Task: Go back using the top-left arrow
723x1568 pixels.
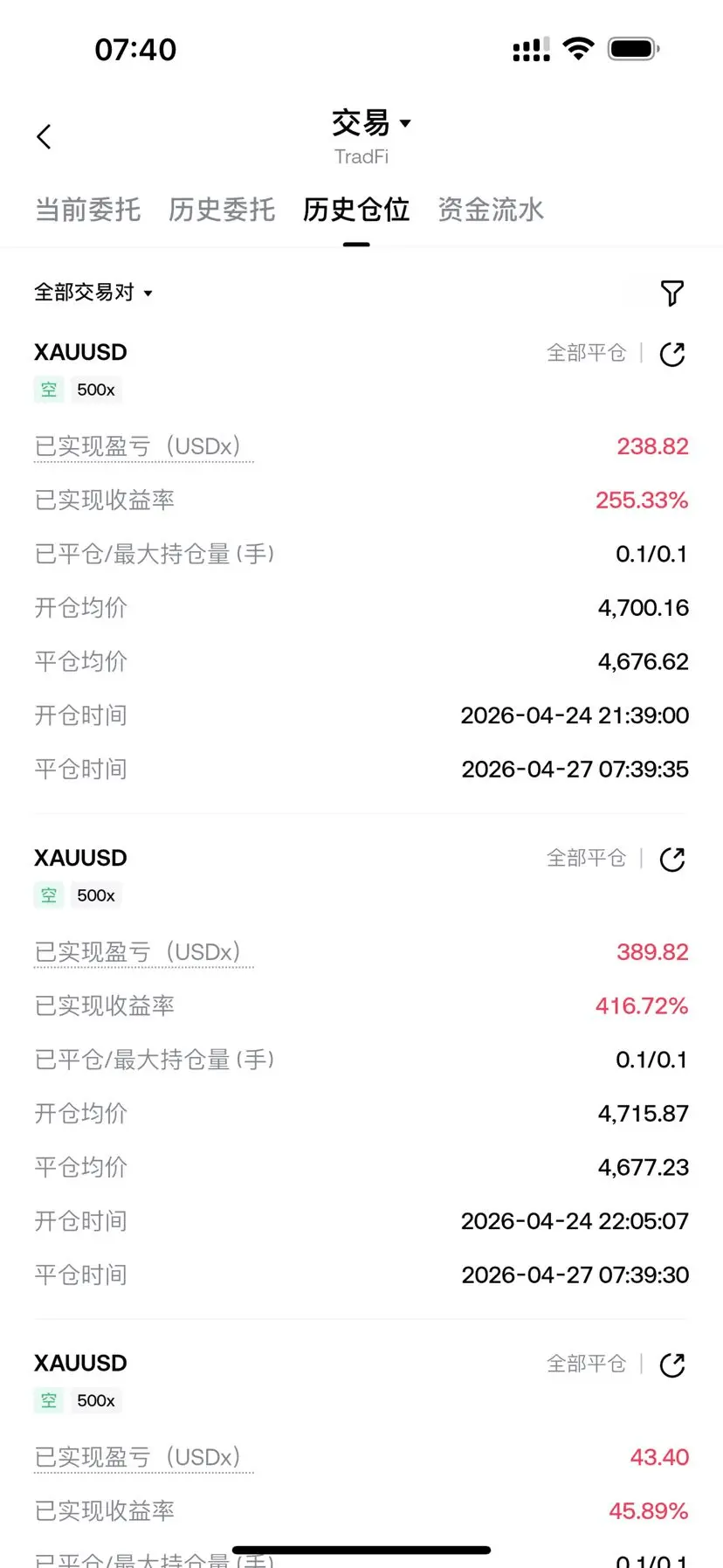Action: click(45, 136)
